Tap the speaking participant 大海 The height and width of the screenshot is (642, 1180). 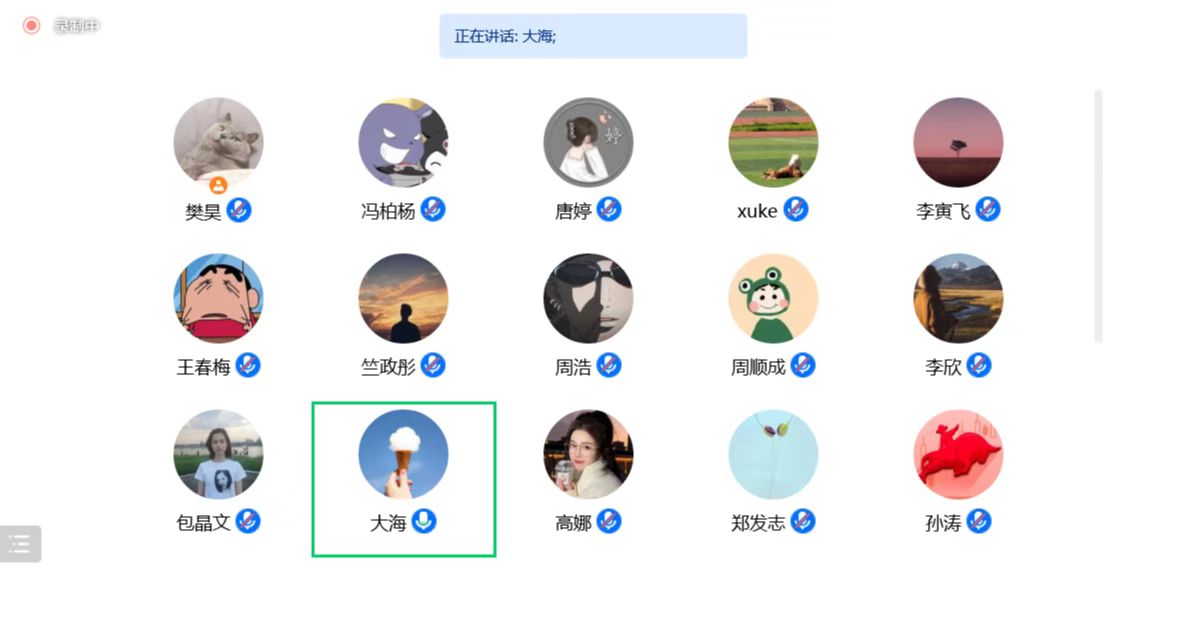403,454
